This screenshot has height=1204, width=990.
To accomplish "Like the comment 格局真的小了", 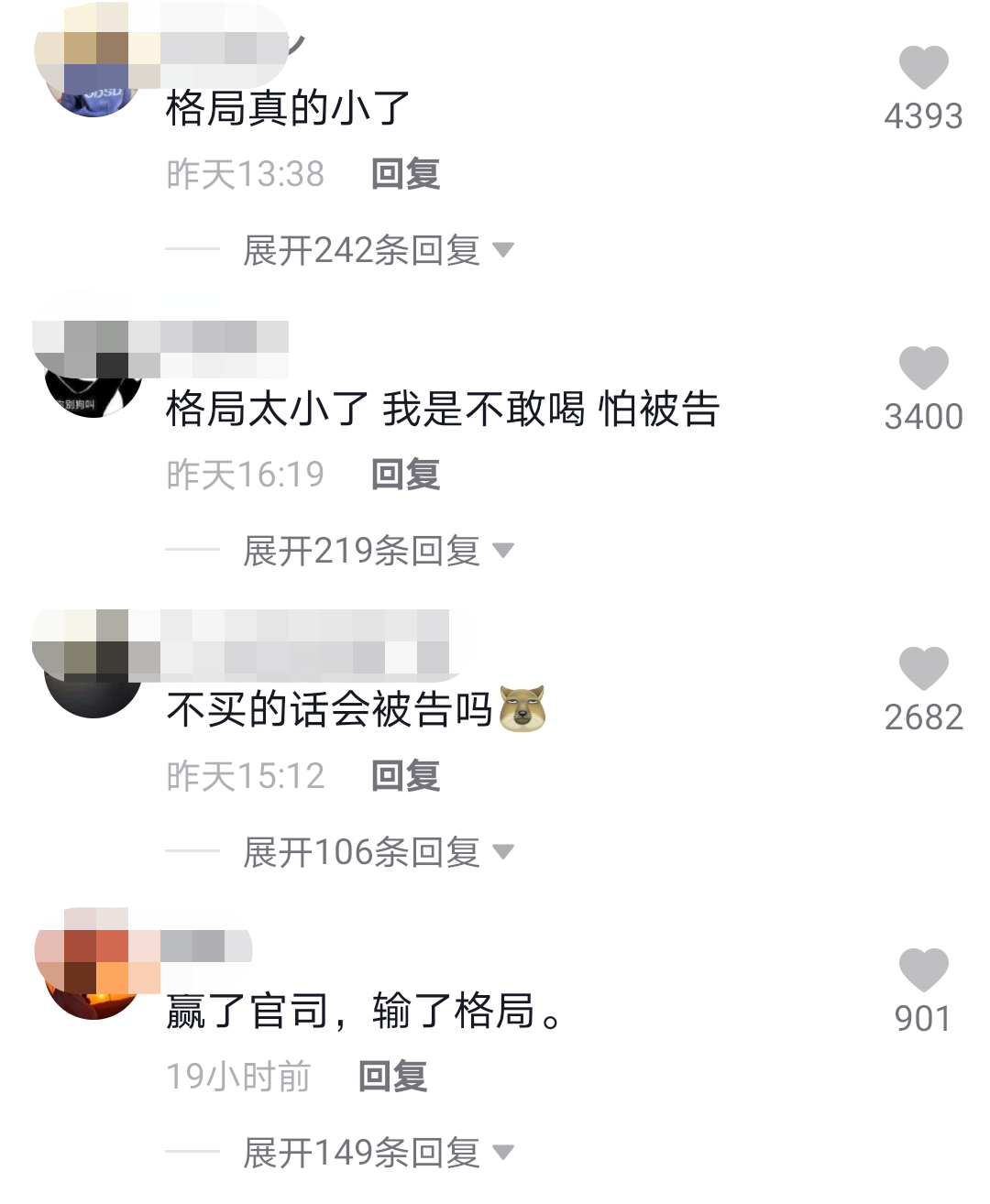I will point(923,69).
